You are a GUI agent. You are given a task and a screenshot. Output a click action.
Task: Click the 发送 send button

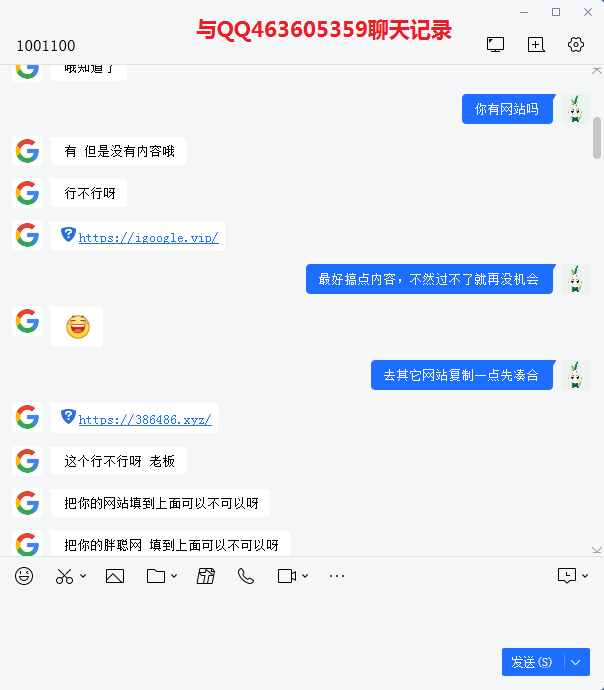(531, 662)
